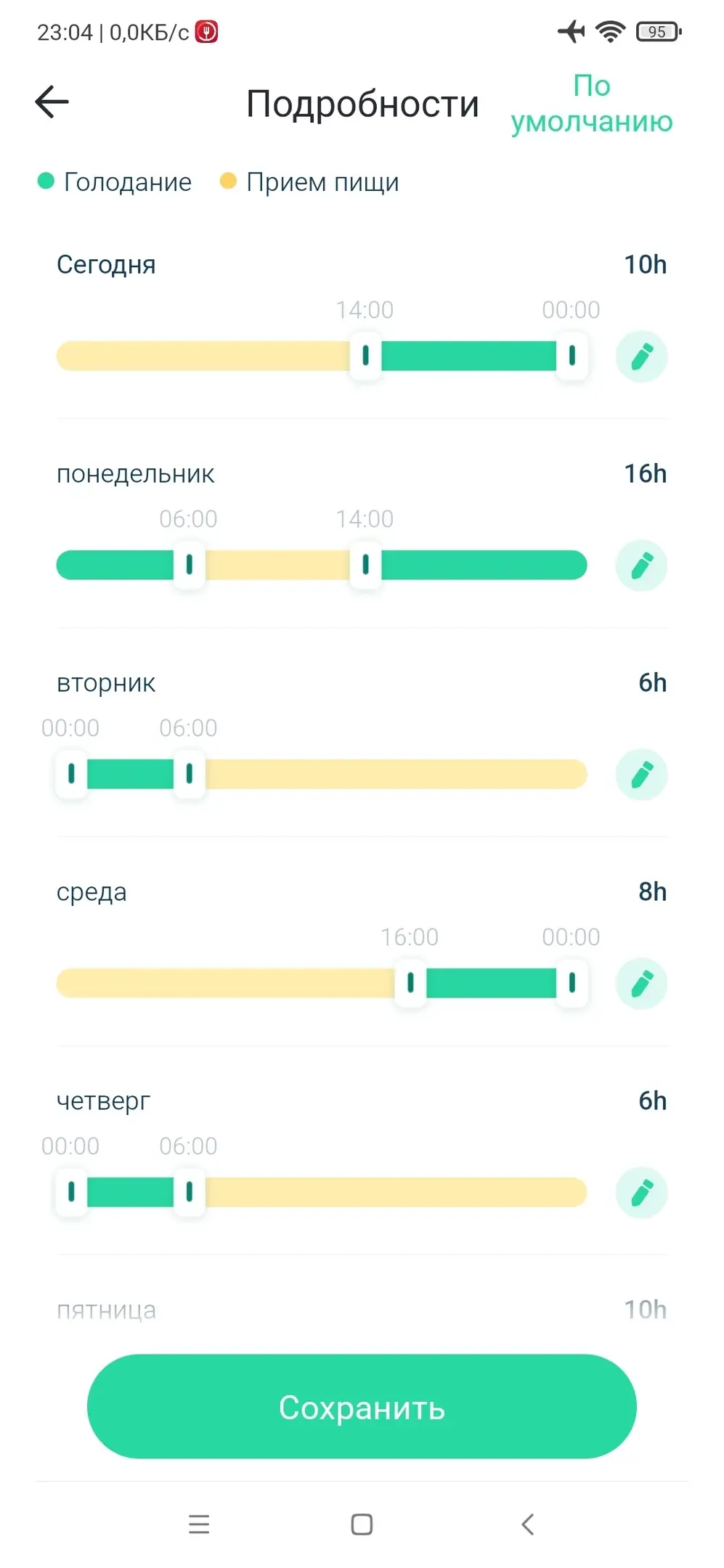Tap the 00:00 handle on четверг slider
Image resolution: width=724 pixels, height=1568 pixels.
(71, 1192)
